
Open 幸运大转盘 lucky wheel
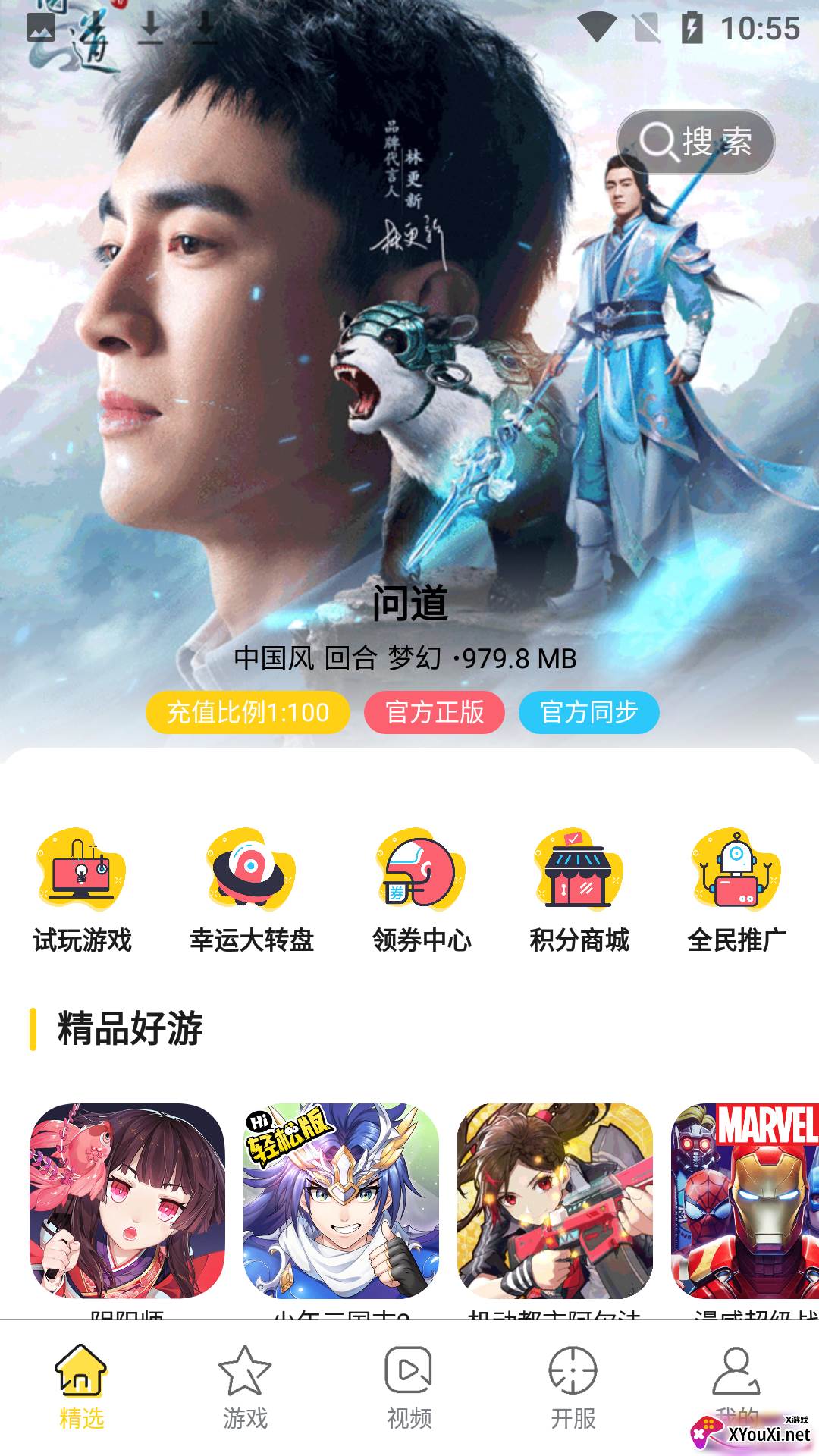click(x=252, y=891)
